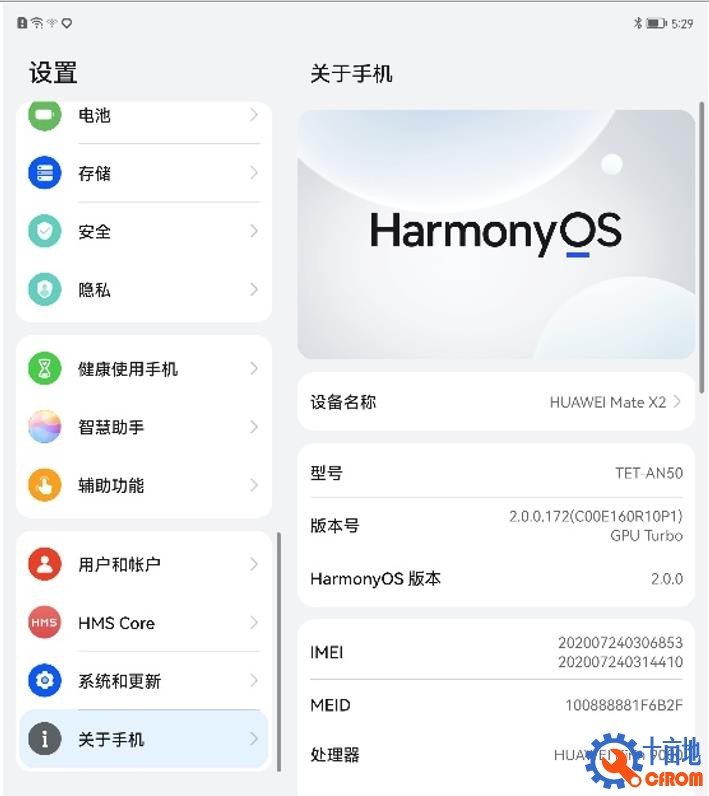Go to 系统和更新 system and updates
The image size is (709, 796).
[x=144, y=681]
